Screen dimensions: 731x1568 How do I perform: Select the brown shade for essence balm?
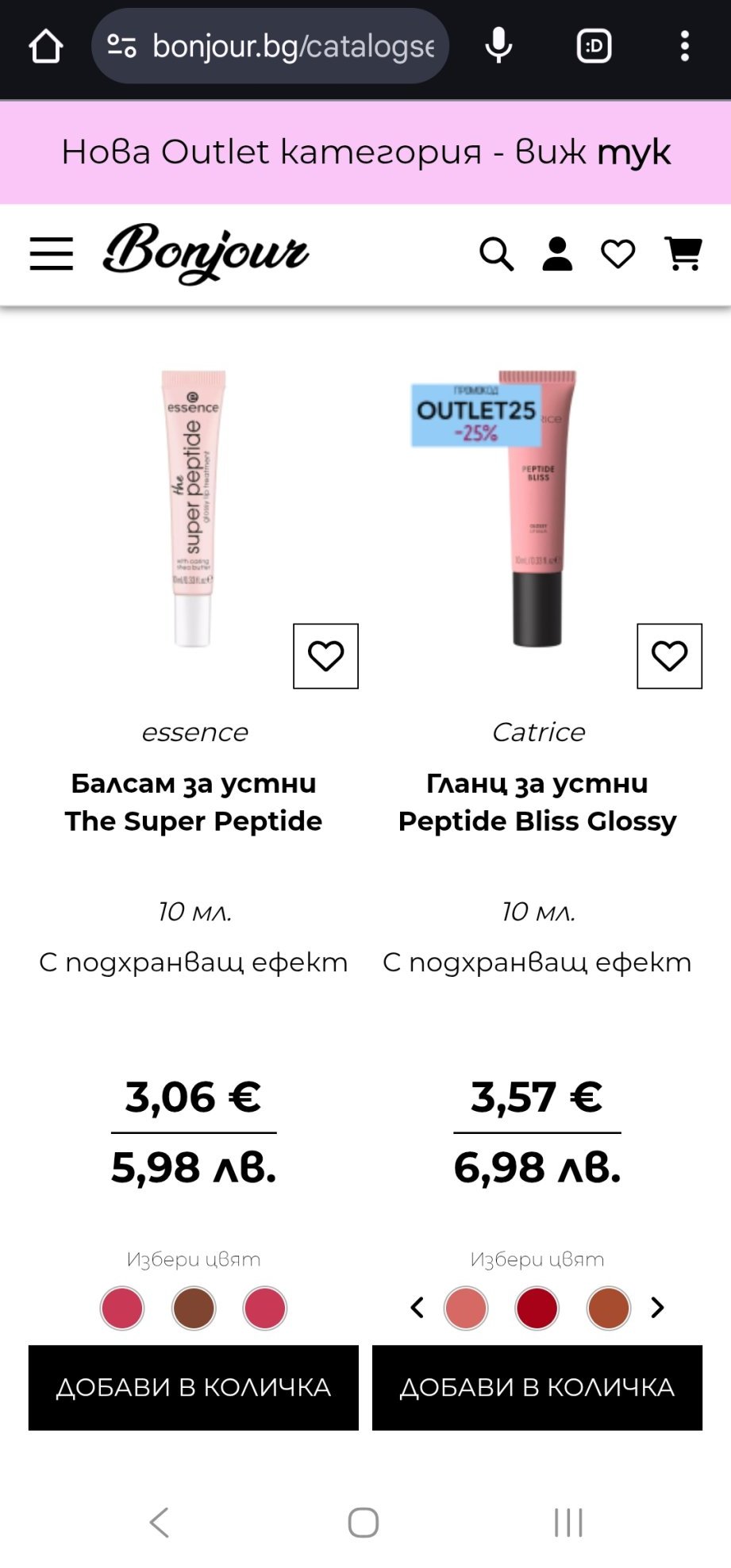(x=194, y=1308)
